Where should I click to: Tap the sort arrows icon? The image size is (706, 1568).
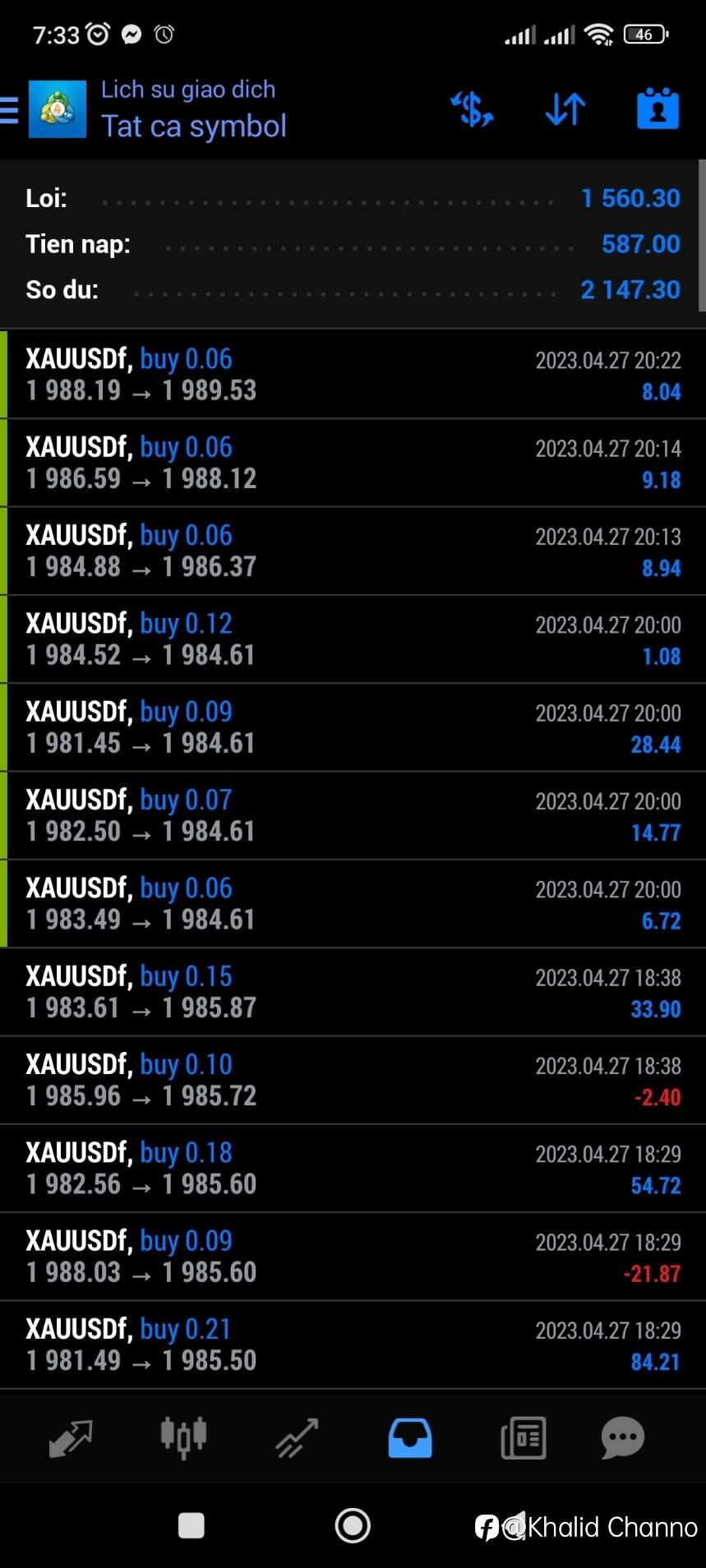pyautogui.click(x=565, y=108)
